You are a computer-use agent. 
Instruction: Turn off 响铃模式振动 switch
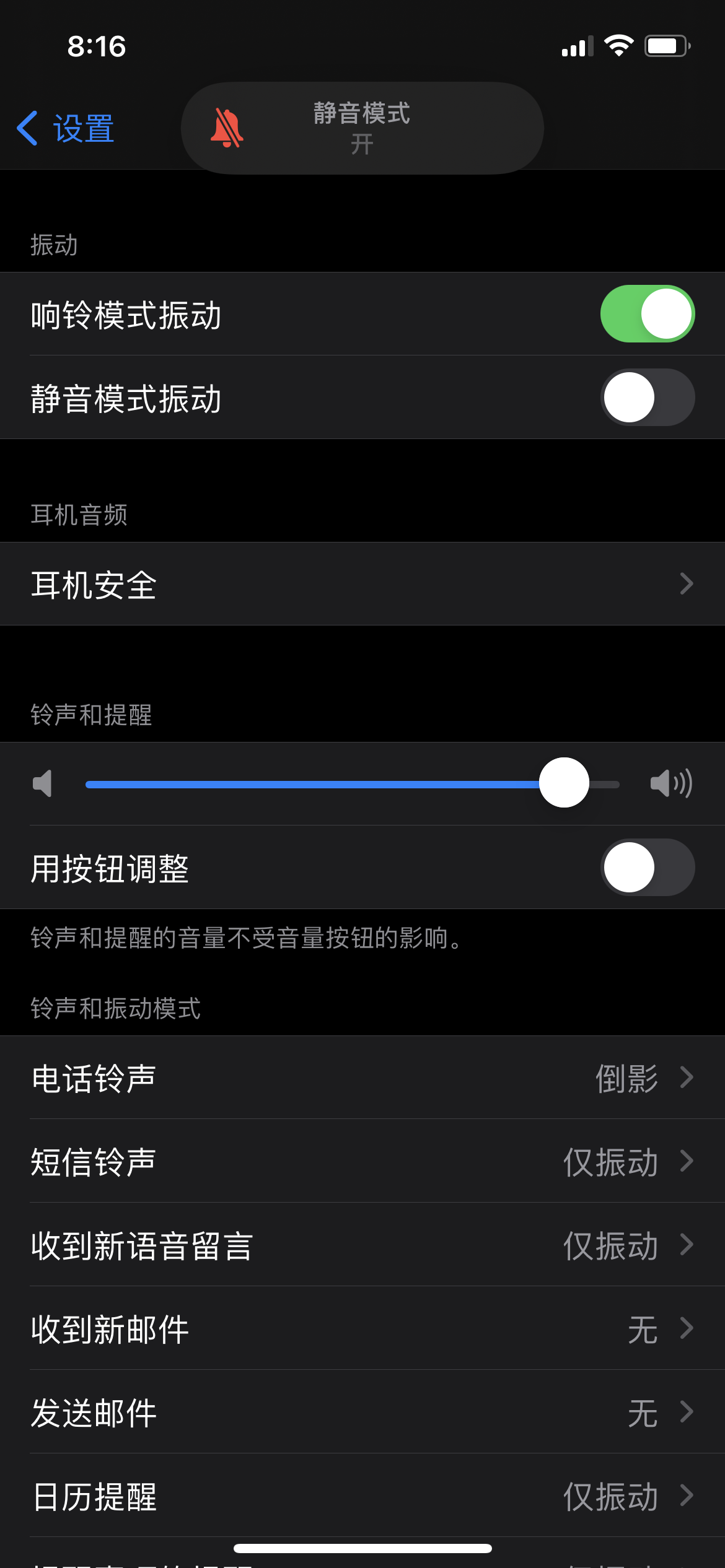click(647, 314)
